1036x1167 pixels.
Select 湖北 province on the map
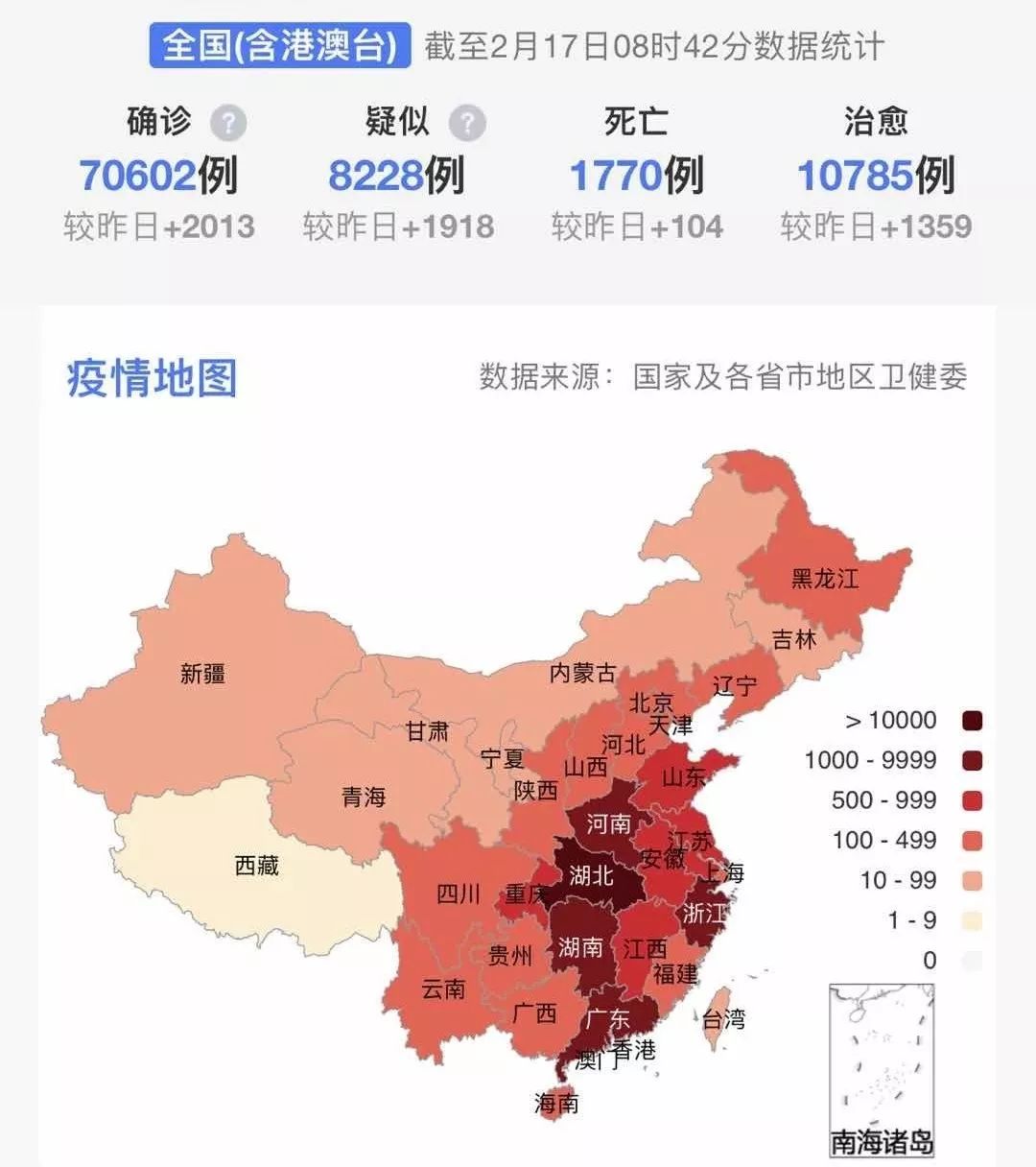click(592, 874)
